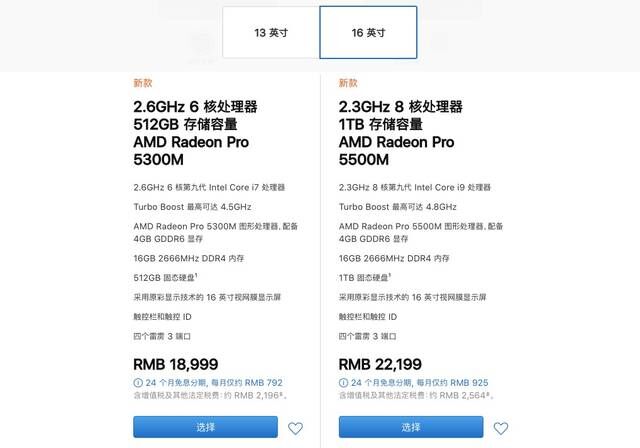640x448 pixels.
Task: Favorite the 2.6GHz 6 核 model with the heart icon
Action: pos(295,428)
